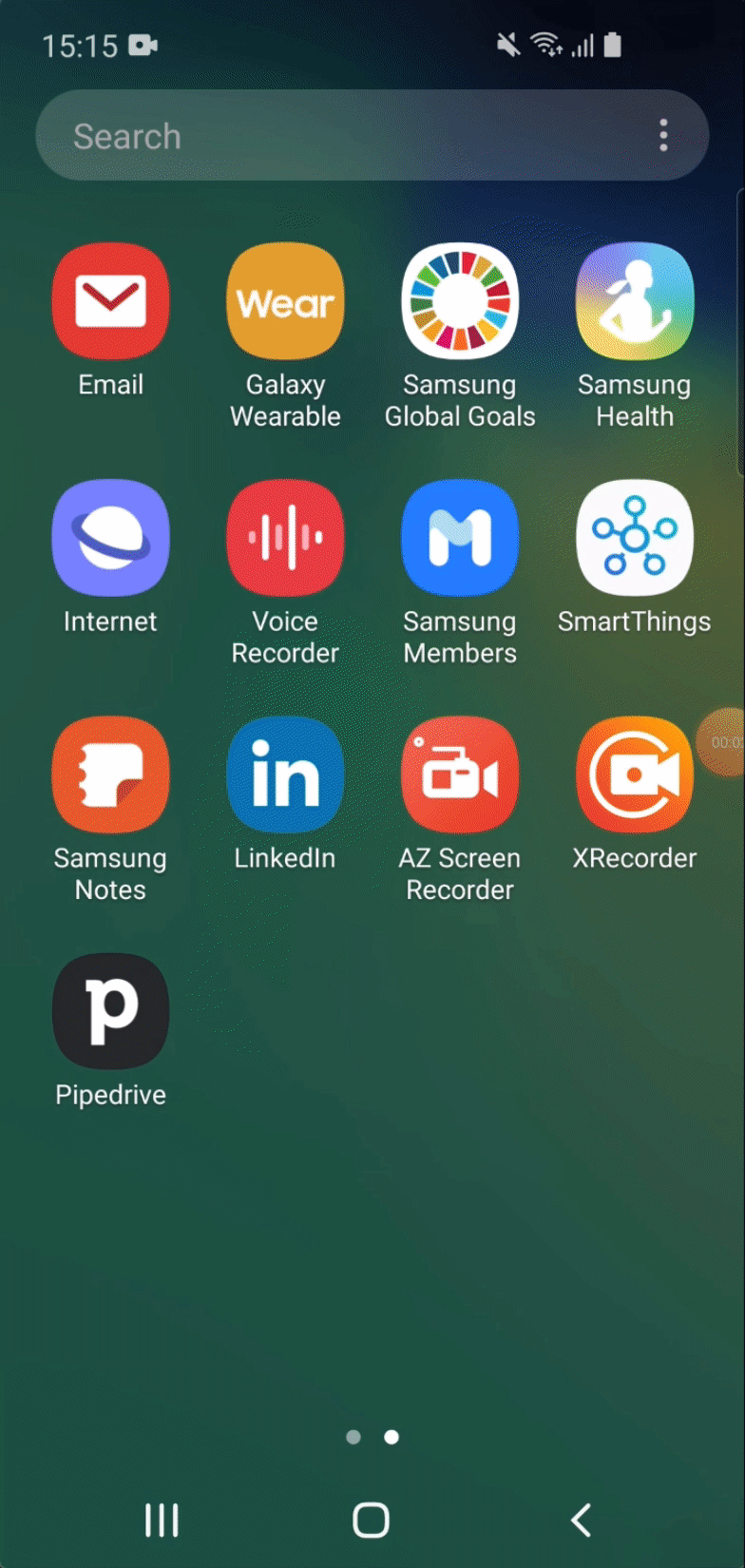
Task: Launch XRecorder
Action: pyautogui.click(x=635, y=774)
